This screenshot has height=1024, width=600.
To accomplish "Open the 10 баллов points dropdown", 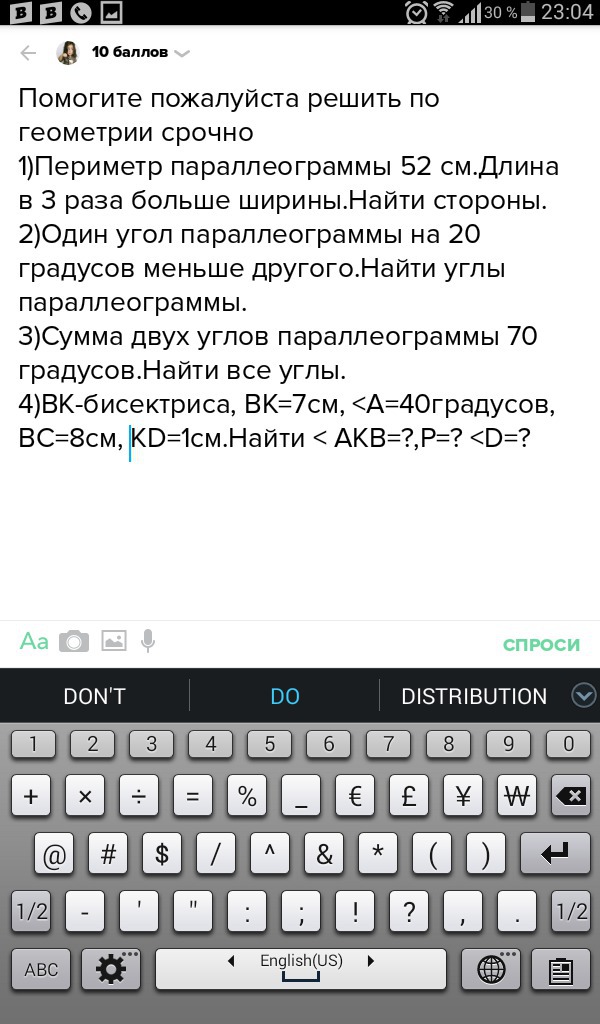I will [140, 53].
